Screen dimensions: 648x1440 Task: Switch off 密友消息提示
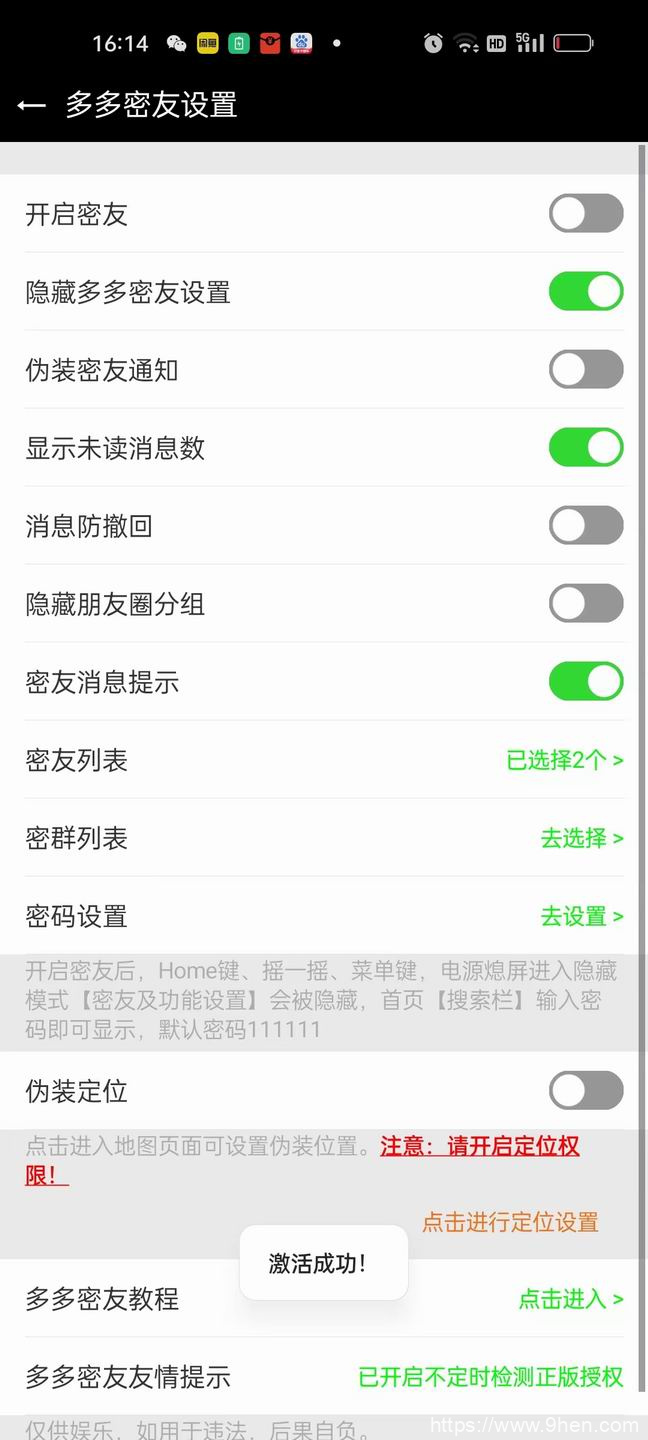click(x=585, y=682)
